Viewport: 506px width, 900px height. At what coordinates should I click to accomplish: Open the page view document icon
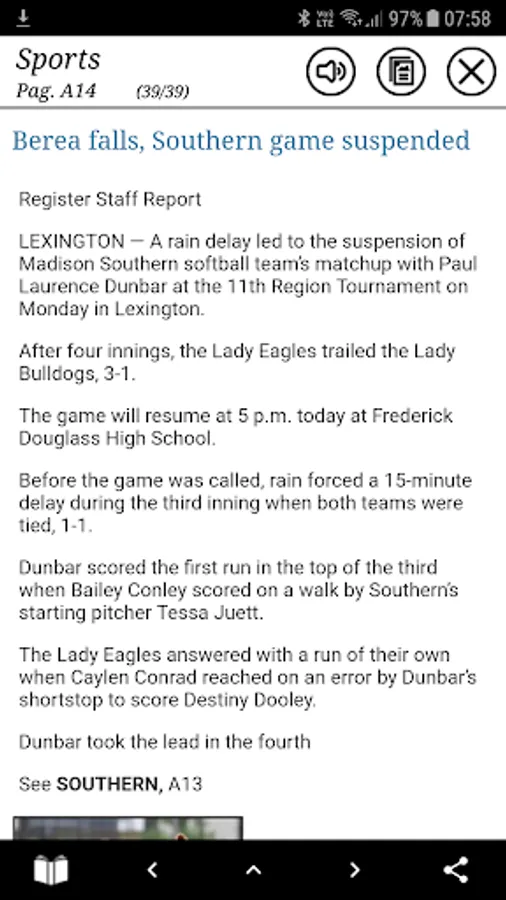click(x=401, y=72)
